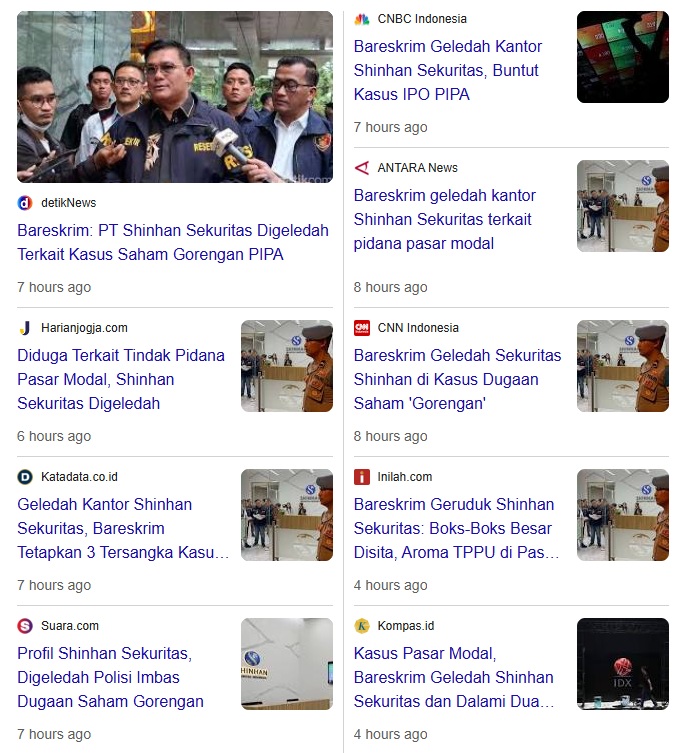This screenshot has height=753, width=682.
Task: Open CNBC Indonesia article on IPO PIPA
Action: pos(447,70)
